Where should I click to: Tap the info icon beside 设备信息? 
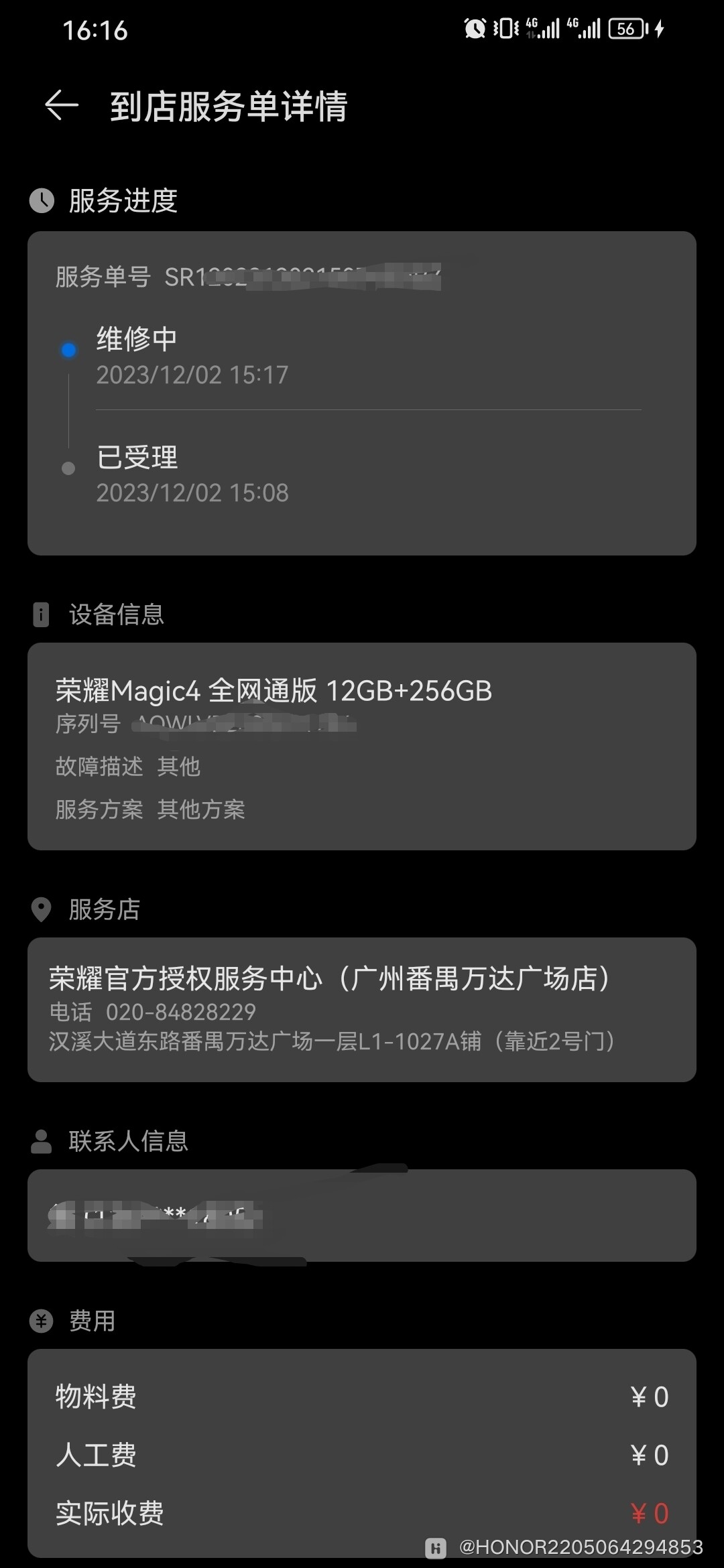pyautogui.click(x=42, y=614)
